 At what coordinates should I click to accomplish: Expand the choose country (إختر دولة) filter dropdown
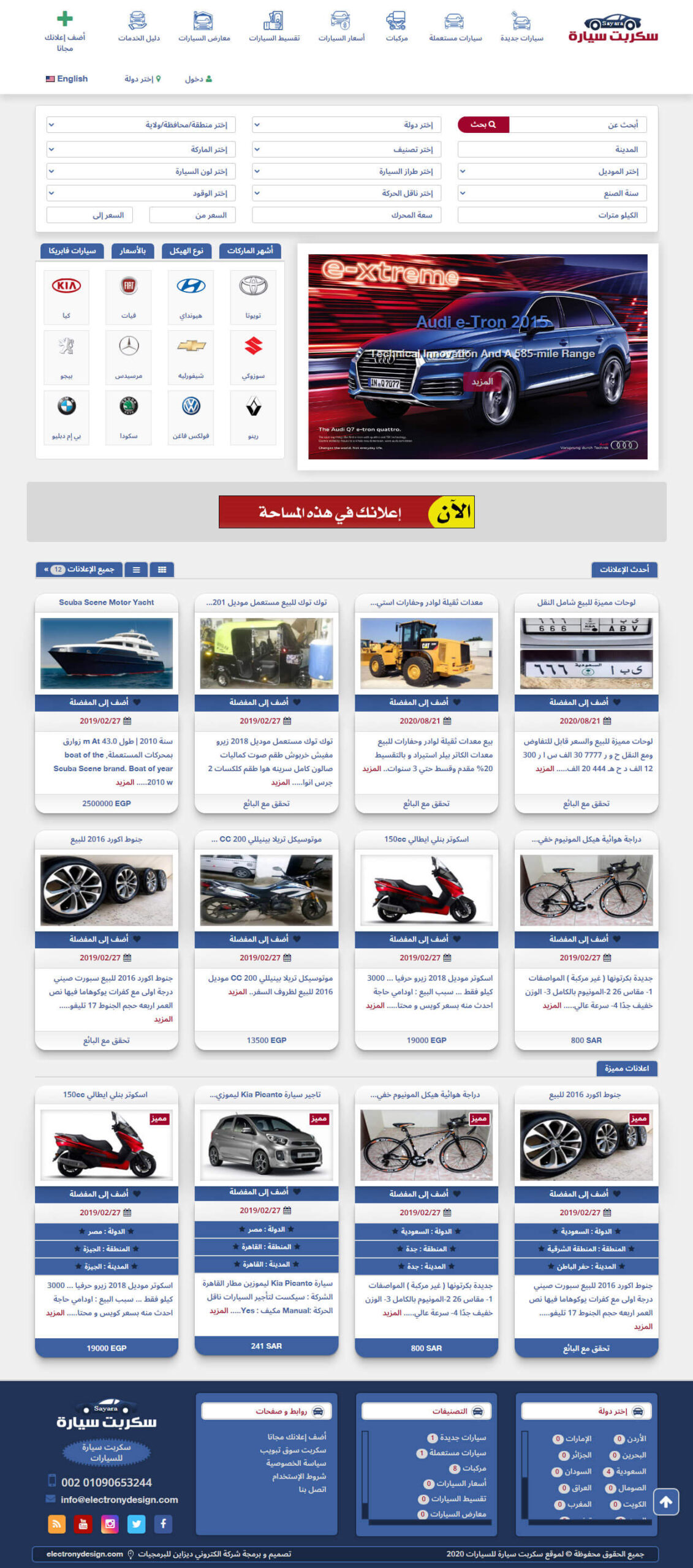(x=346, y=125)
